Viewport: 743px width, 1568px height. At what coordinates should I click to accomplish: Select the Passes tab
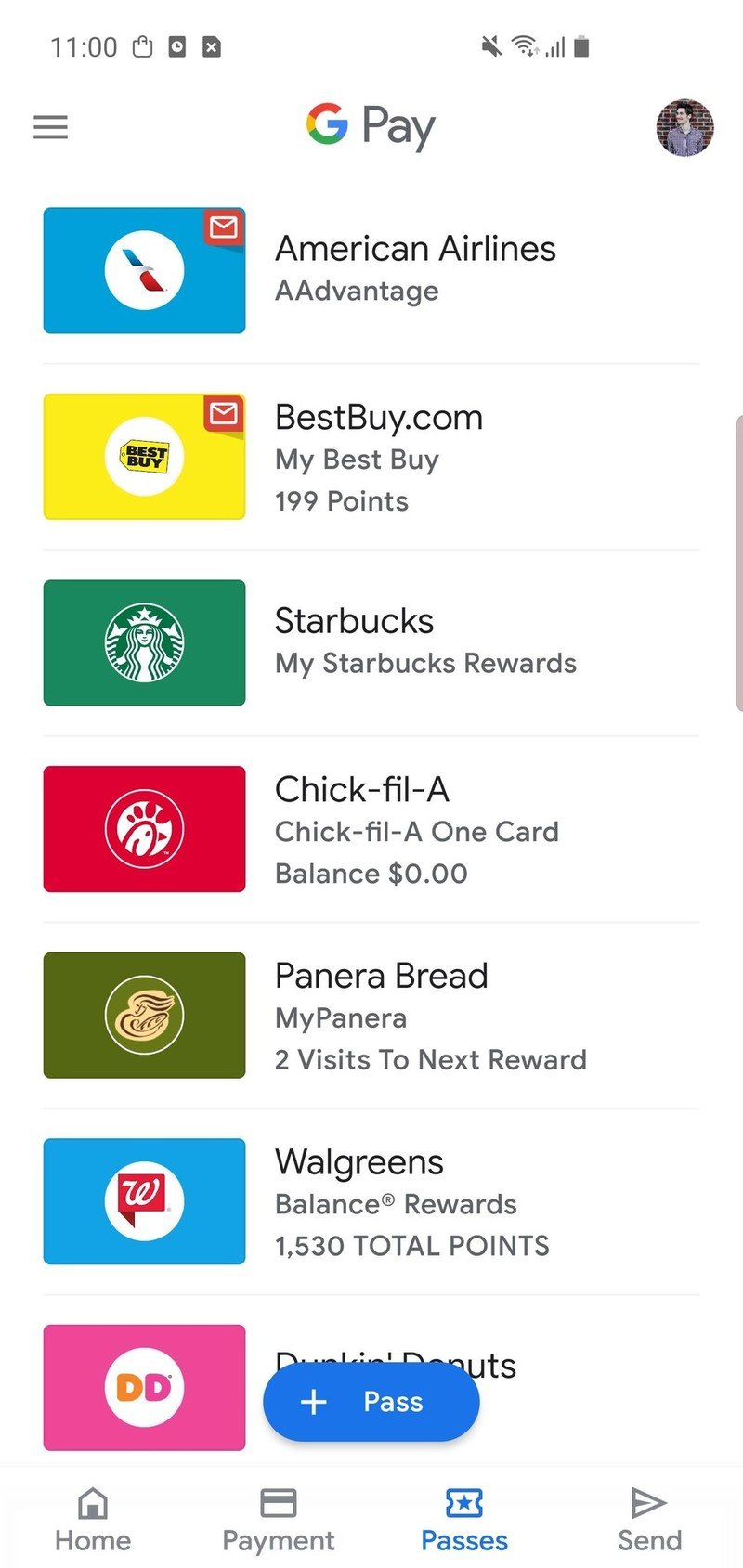(x=464, y=1519)
